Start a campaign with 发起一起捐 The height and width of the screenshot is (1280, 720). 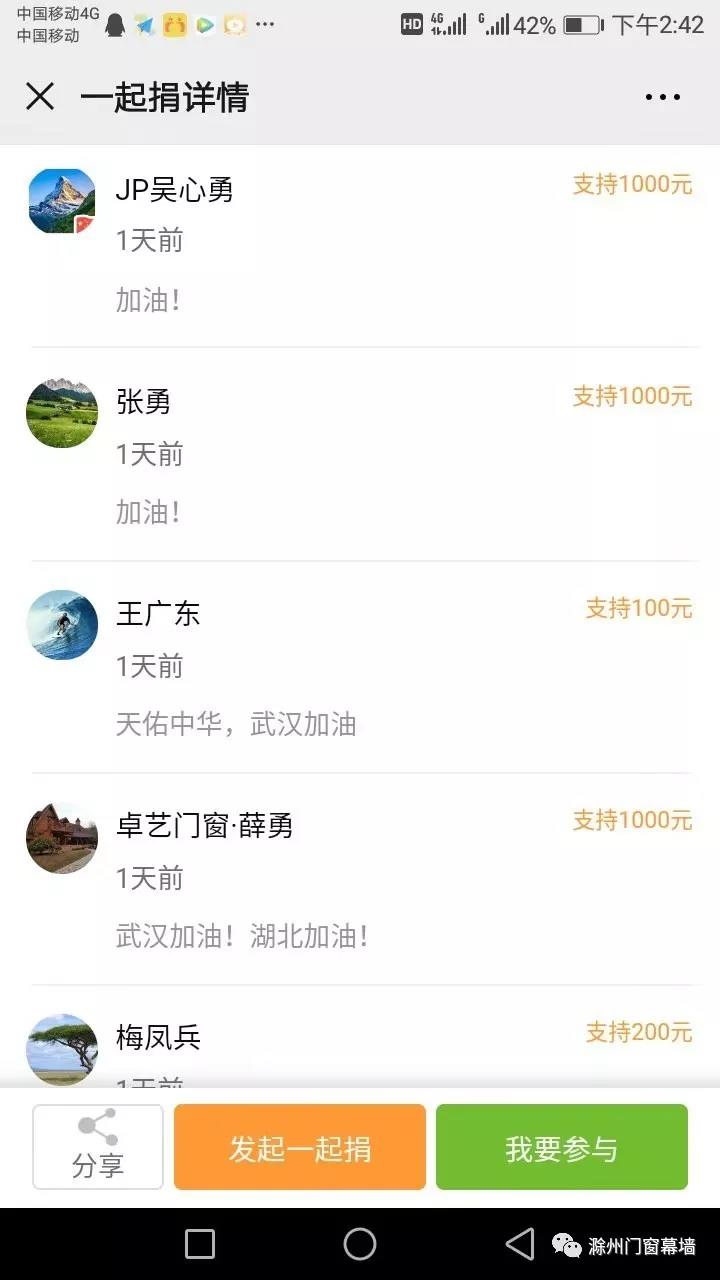point(300,1147)
